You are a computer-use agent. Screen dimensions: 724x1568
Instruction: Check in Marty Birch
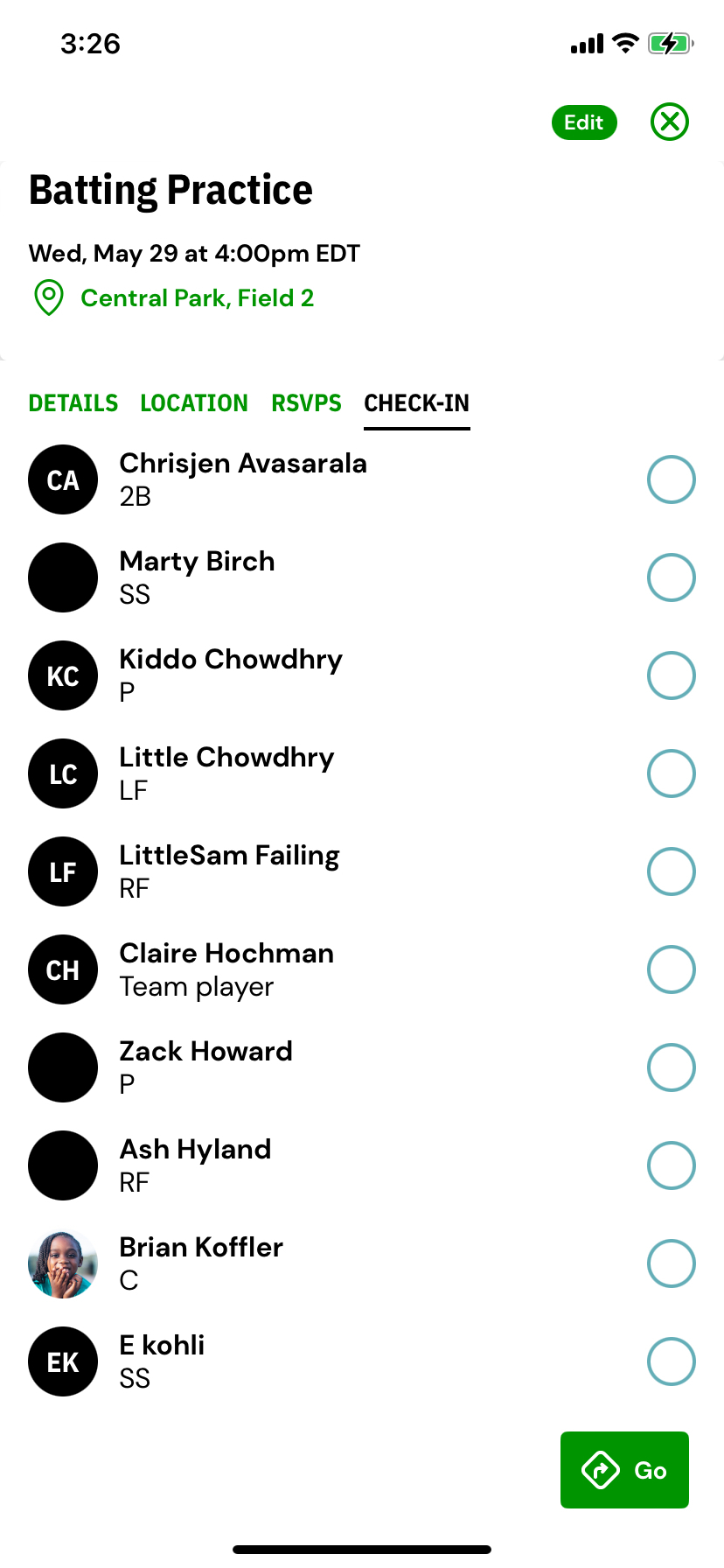click(x=671, y=577)
